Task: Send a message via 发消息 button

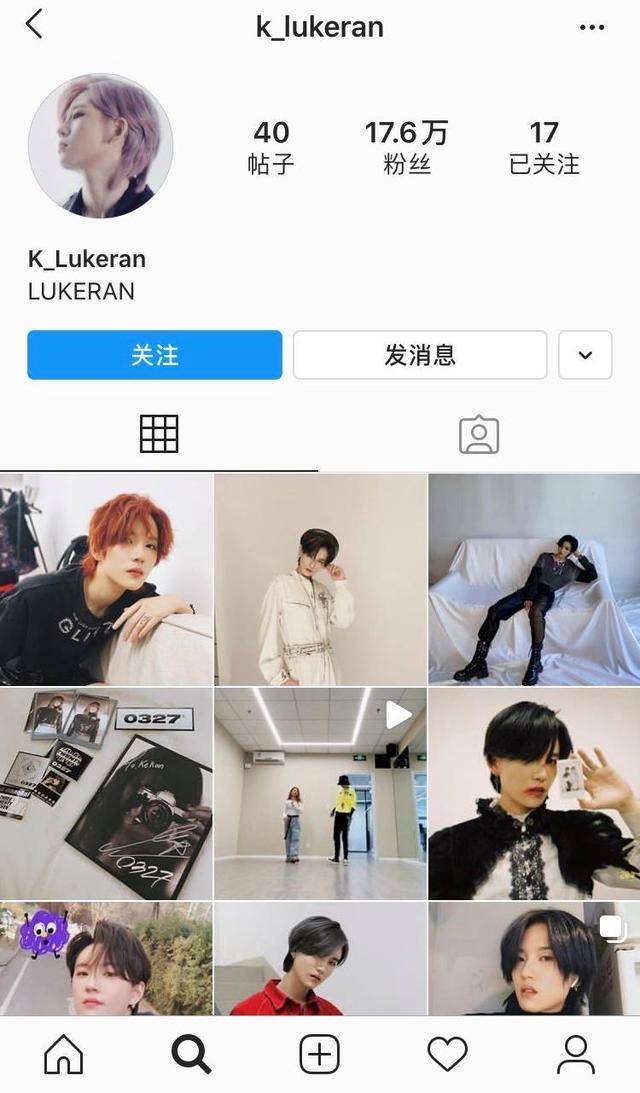Action: [x=420, y=355]
